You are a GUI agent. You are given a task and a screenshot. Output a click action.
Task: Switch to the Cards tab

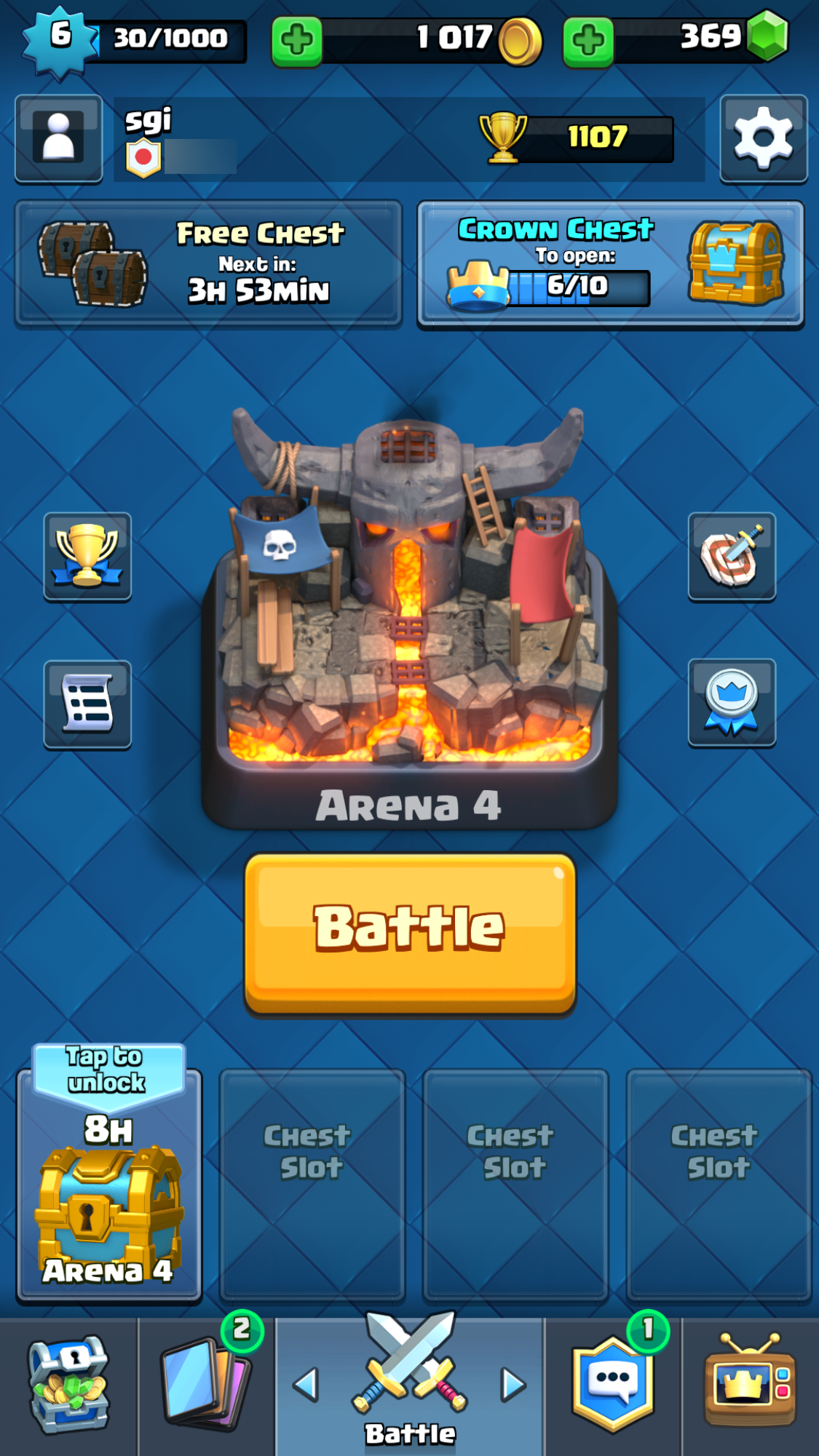206,1385
